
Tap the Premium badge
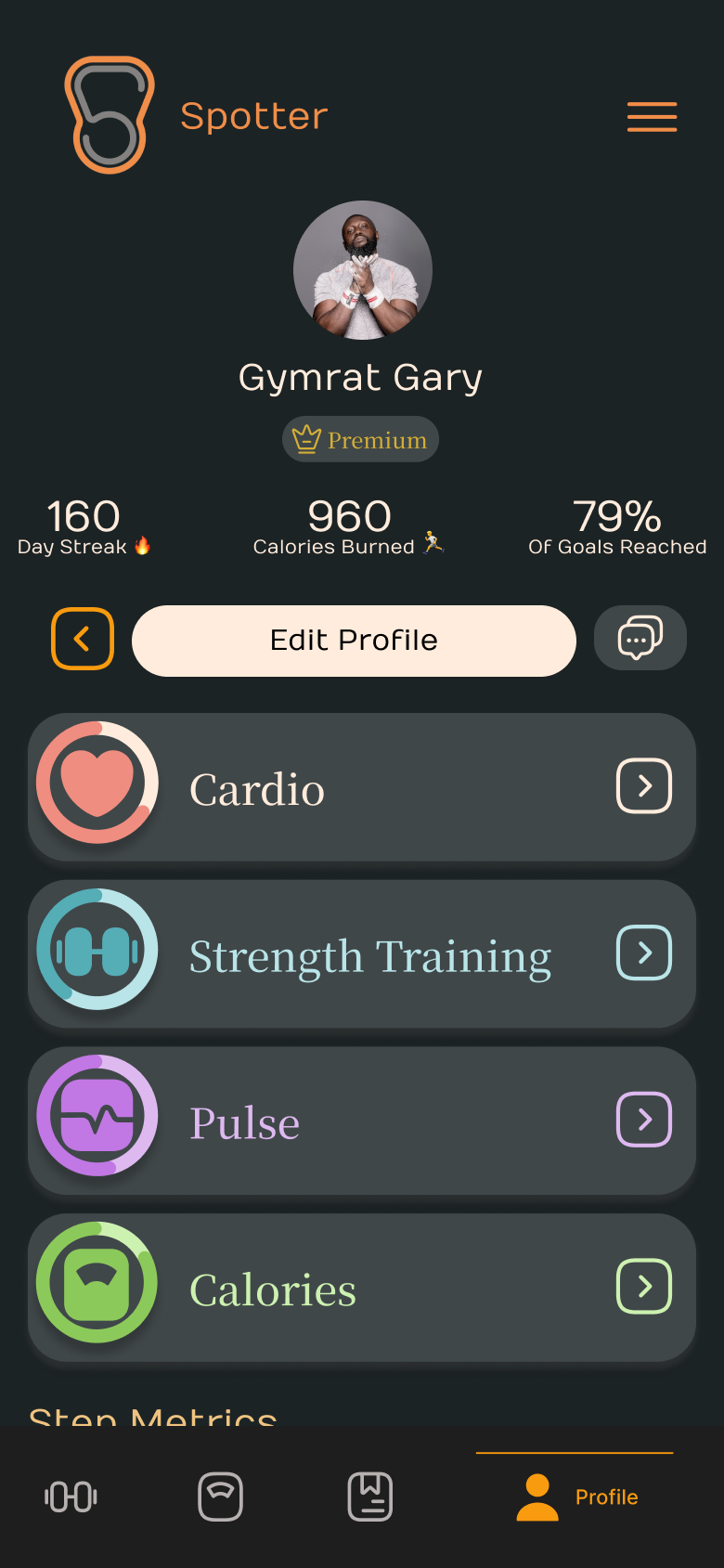[x=360, y=439]
